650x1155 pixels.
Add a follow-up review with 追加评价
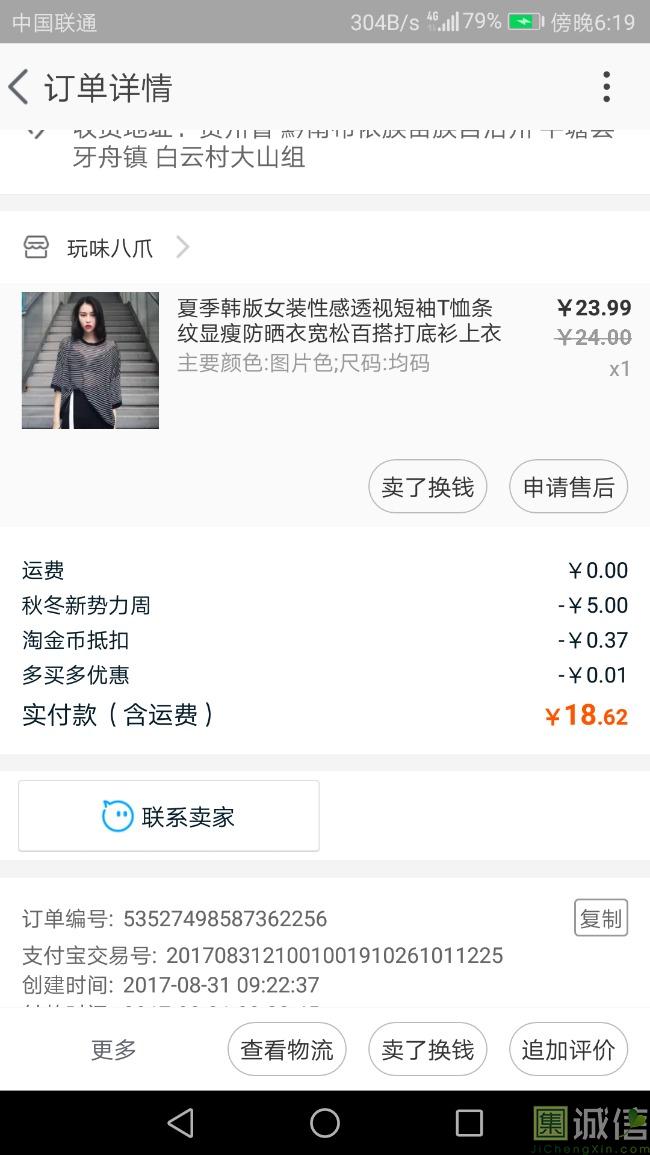tap(568, 1050)
